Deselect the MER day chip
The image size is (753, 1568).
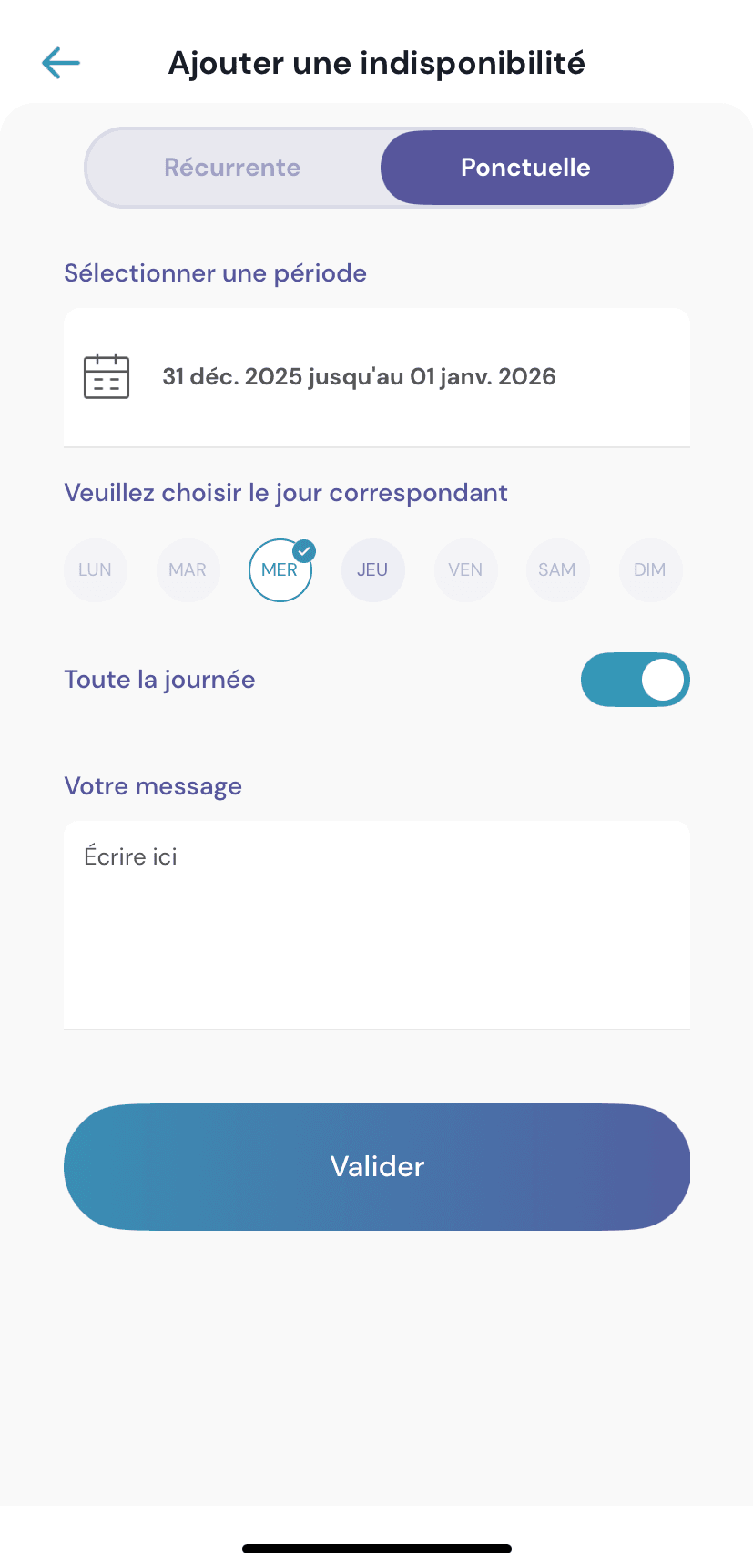(280, 570)
